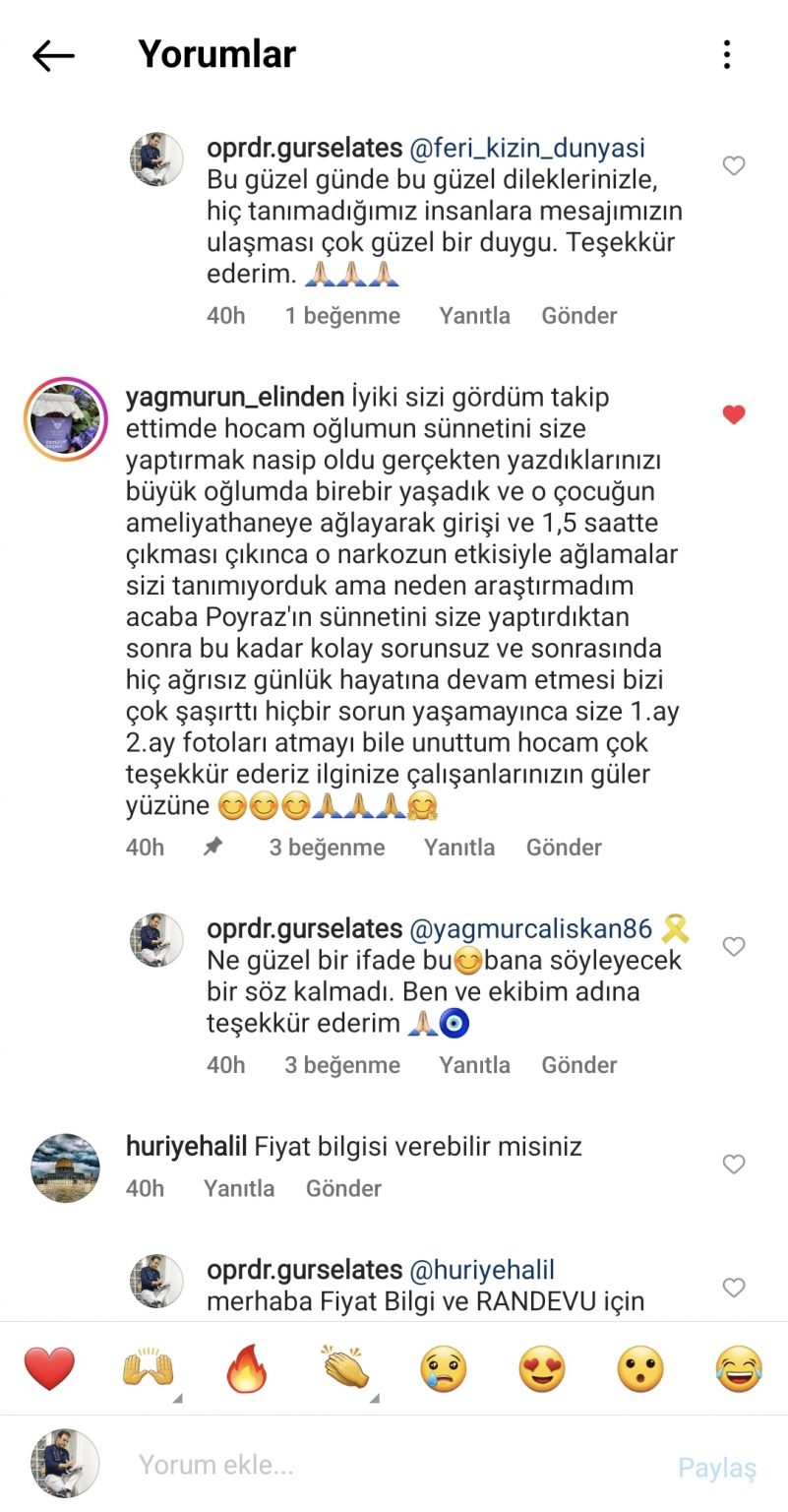Select the laughing emoji quick reaction

[736, 1367]
